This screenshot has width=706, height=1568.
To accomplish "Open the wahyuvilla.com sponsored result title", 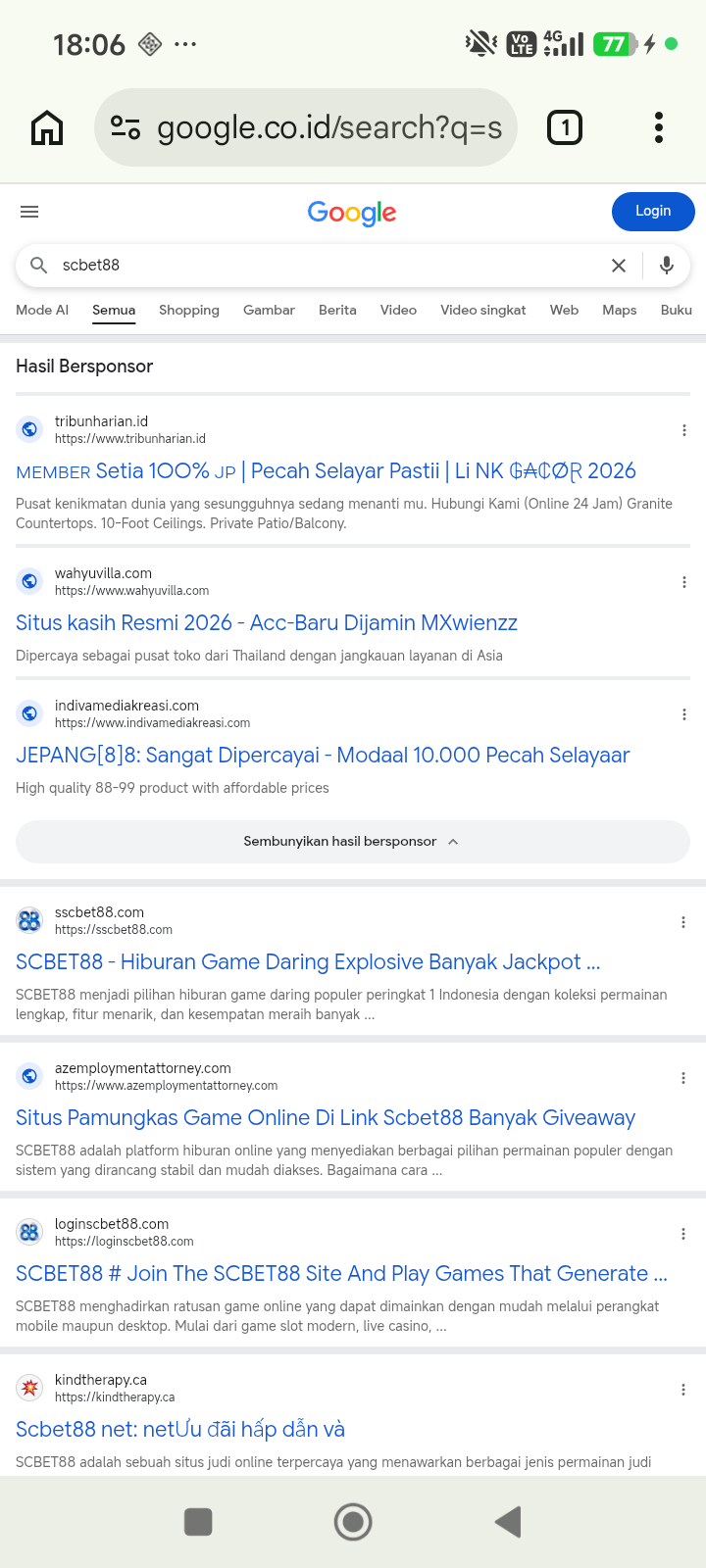I will [267, 623].
